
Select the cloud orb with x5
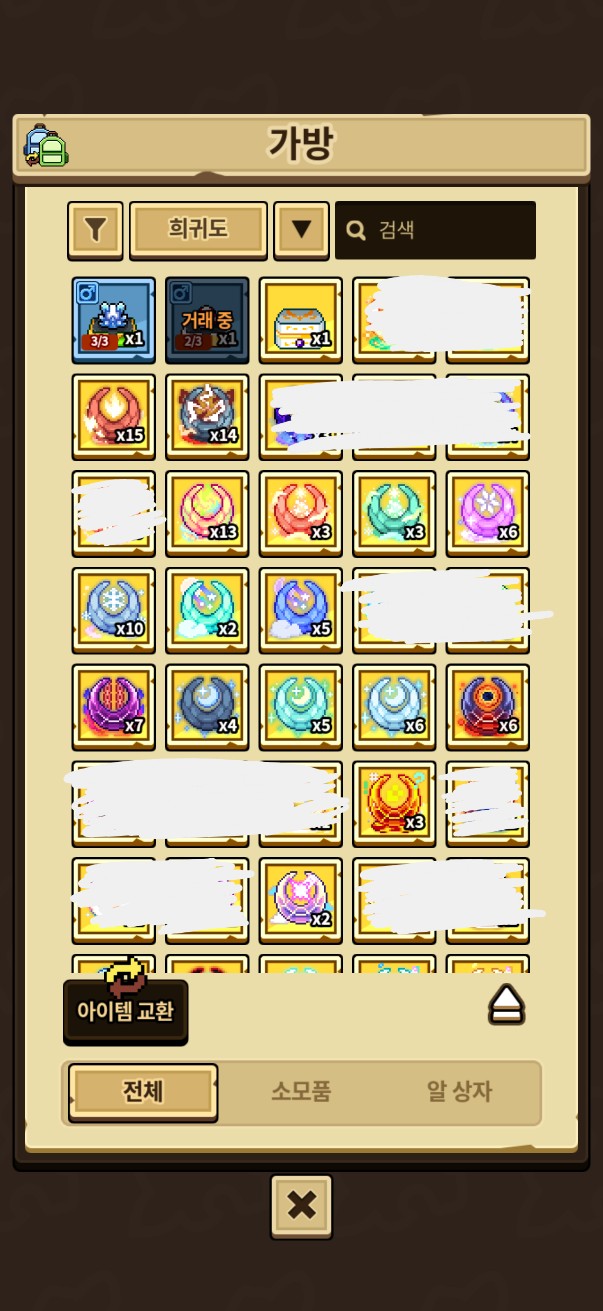[301, 610]
